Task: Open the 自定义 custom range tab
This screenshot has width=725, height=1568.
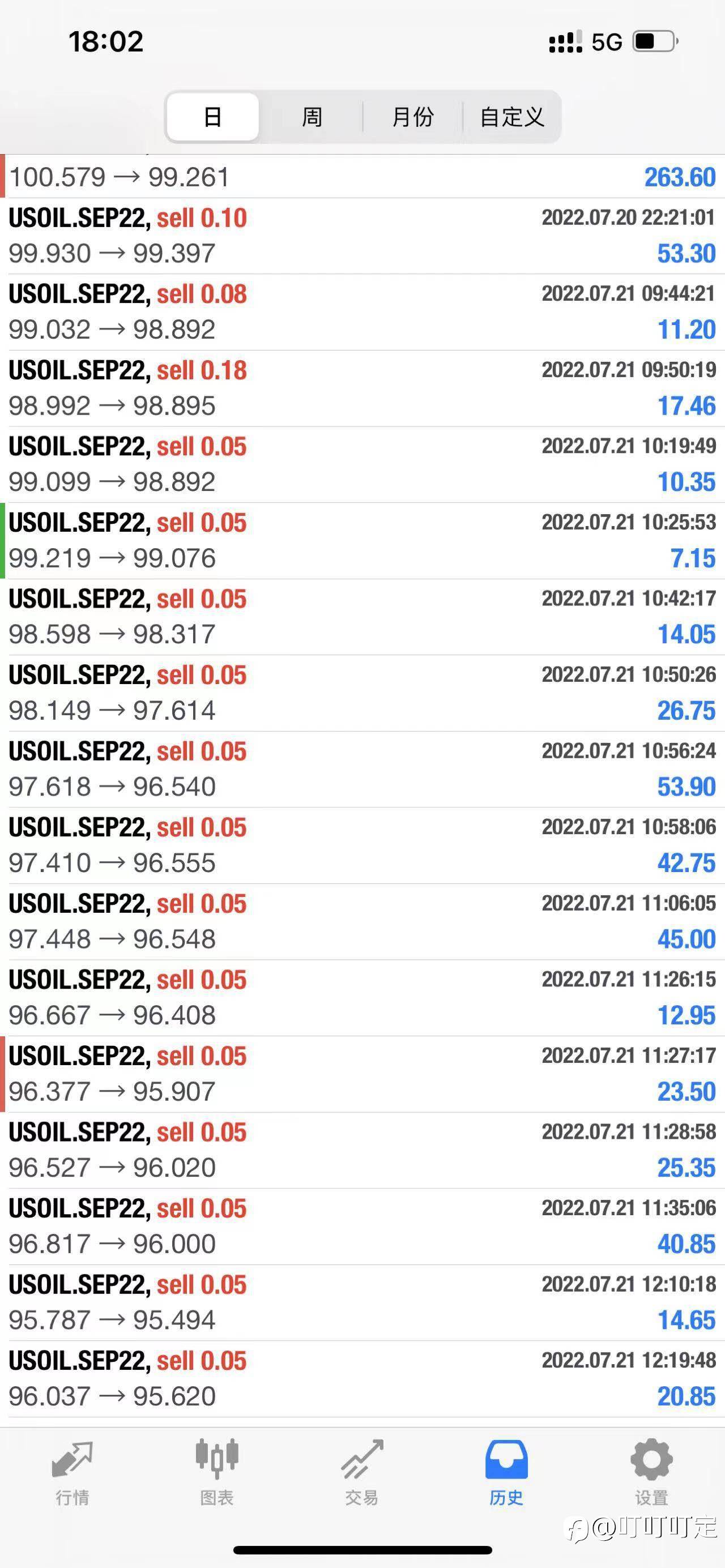Action: click(511, 116)
